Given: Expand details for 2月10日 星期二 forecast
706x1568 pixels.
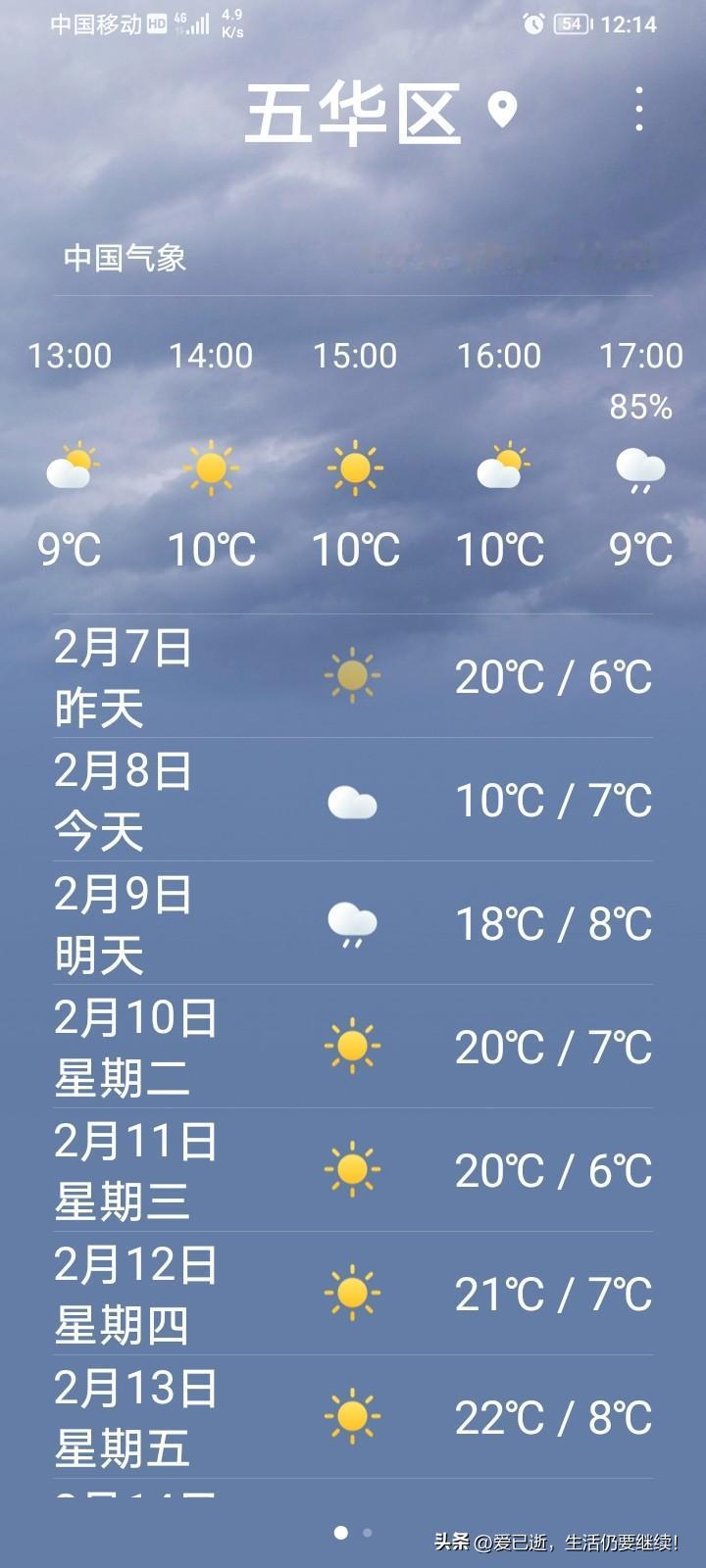Looking at the screenshot, I should point(353,1047).
